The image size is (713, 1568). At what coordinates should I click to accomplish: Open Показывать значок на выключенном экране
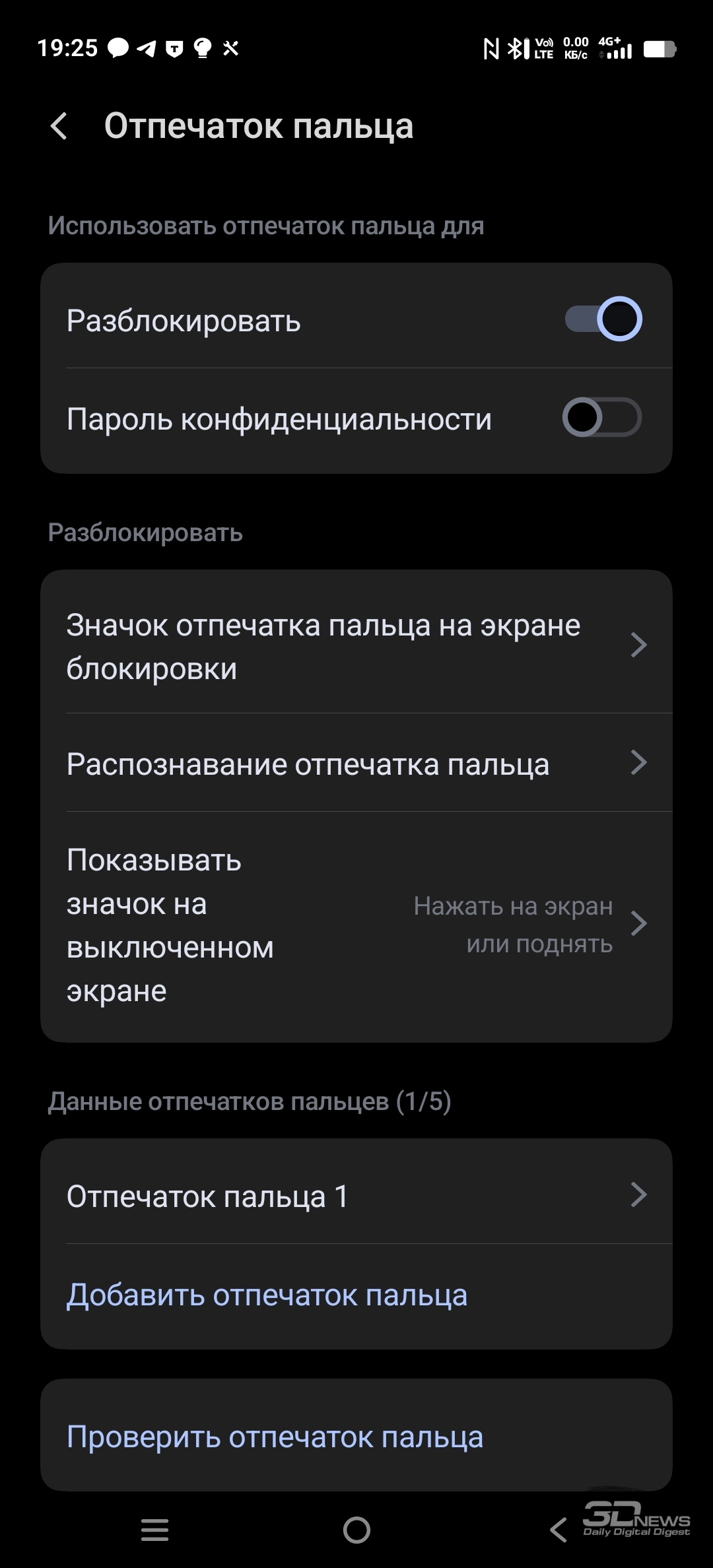pyautogui.click(x=356, y=925)
